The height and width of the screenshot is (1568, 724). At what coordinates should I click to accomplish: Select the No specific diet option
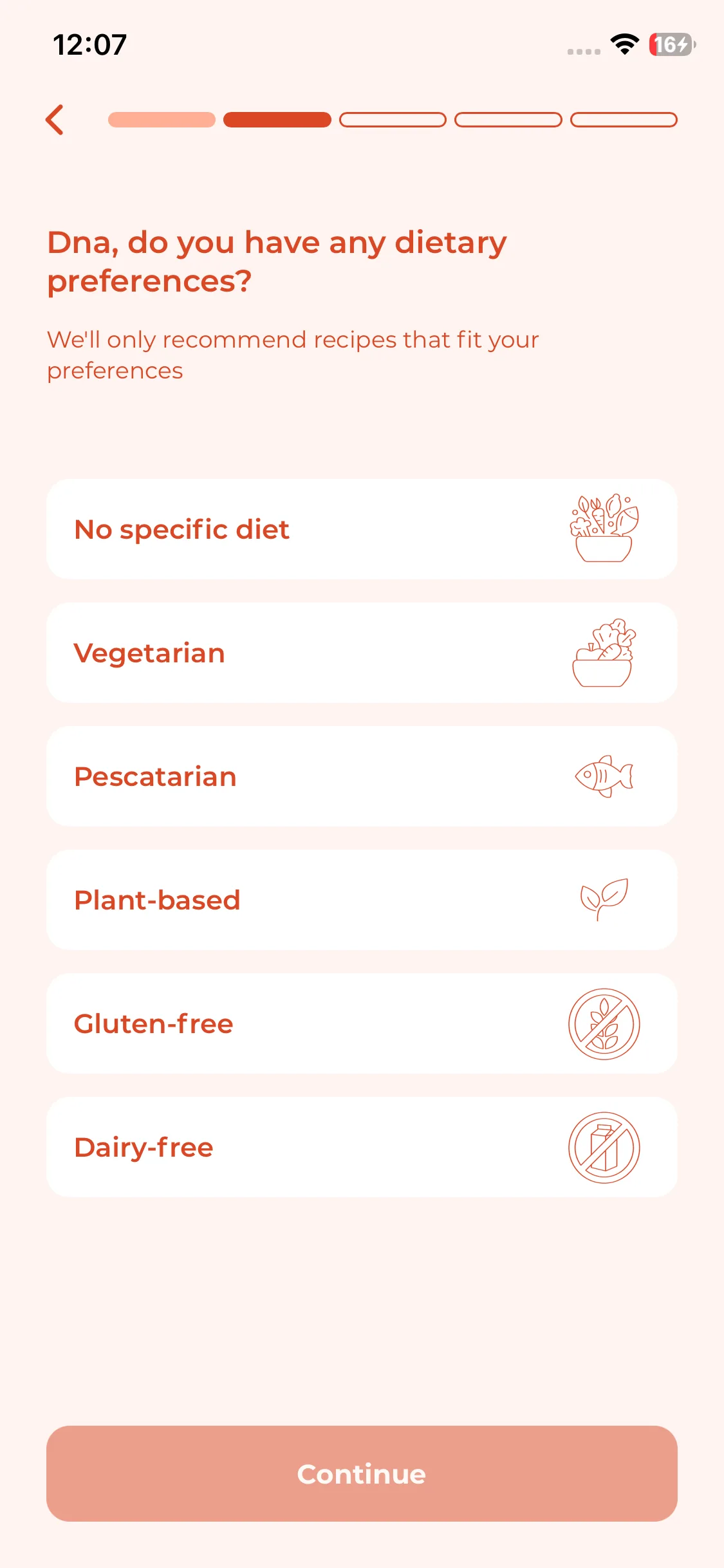(x=361, y=529)
